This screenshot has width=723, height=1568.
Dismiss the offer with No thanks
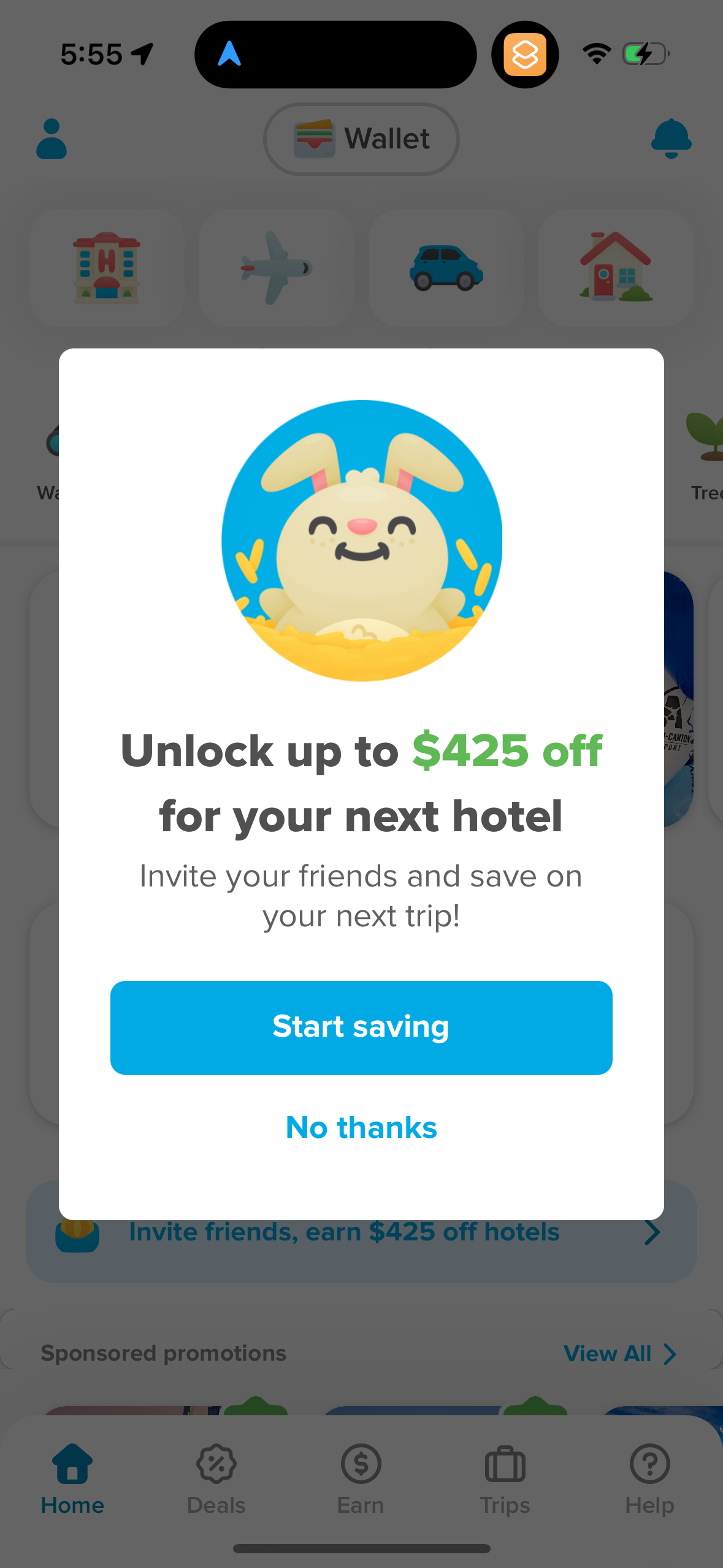point(361,1127)
